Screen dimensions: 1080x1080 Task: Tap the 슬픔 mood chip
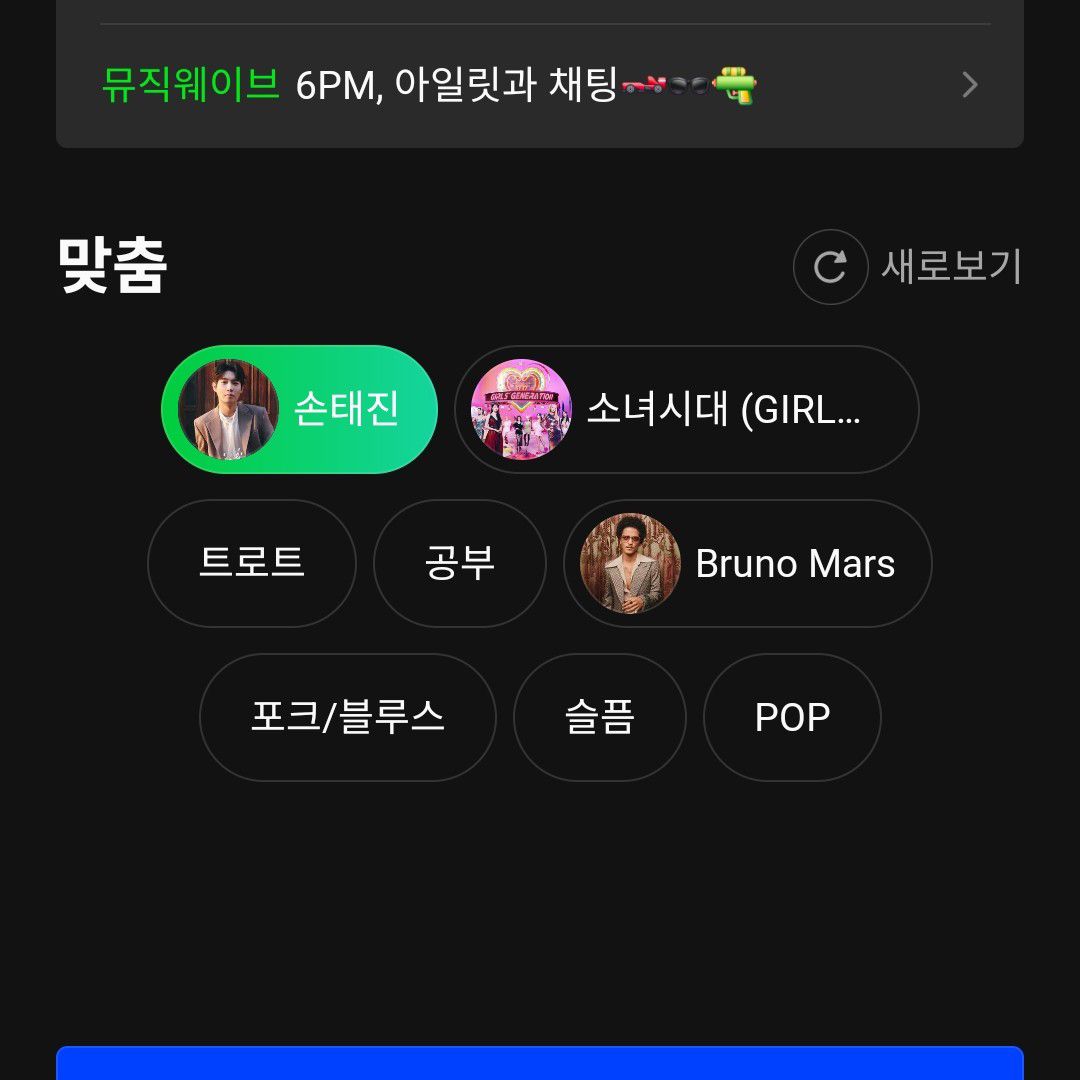pos(600,717)
